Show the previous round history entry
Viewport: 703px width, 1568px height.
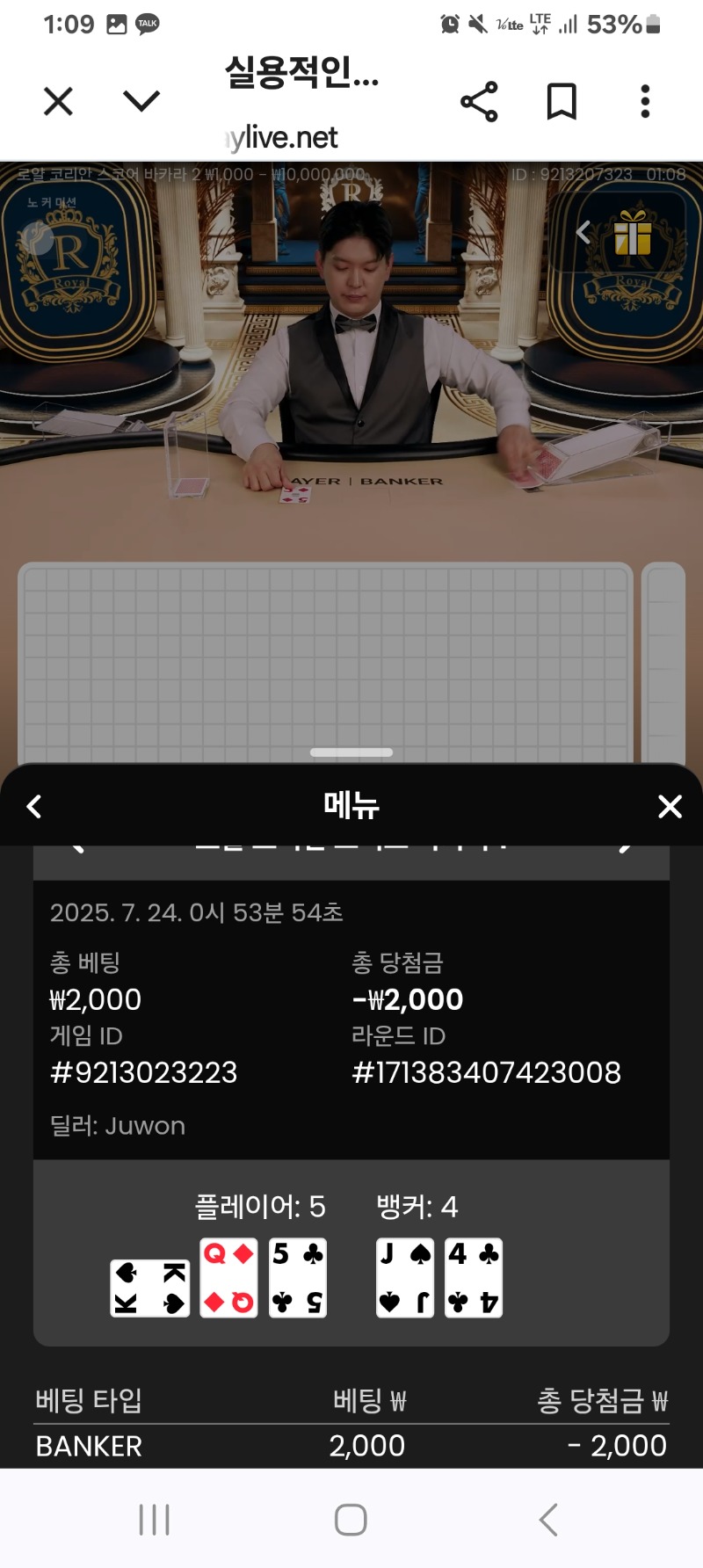click(x=77, y=847)
